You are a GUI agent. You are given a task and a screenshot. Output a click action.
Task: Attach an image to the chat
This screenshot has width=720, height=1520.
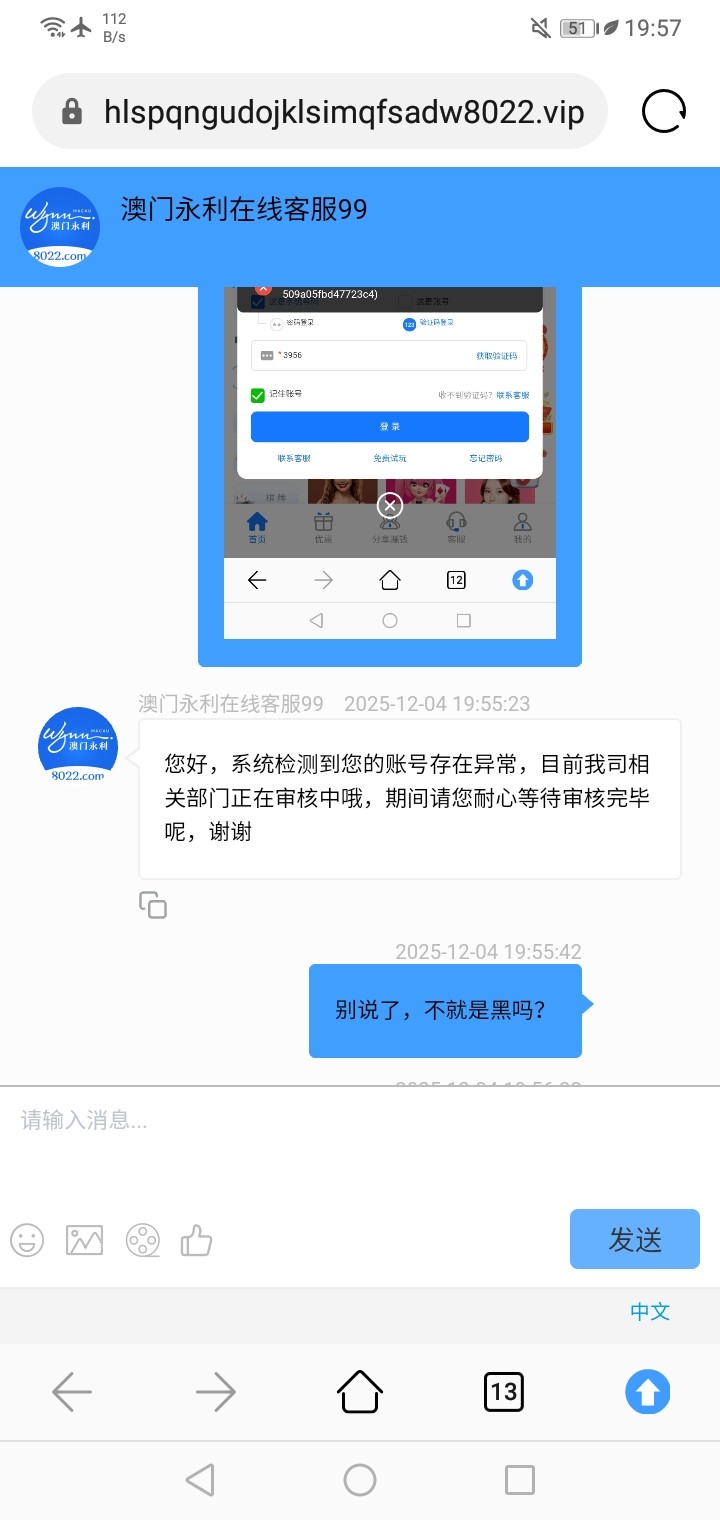(85, 1241)
